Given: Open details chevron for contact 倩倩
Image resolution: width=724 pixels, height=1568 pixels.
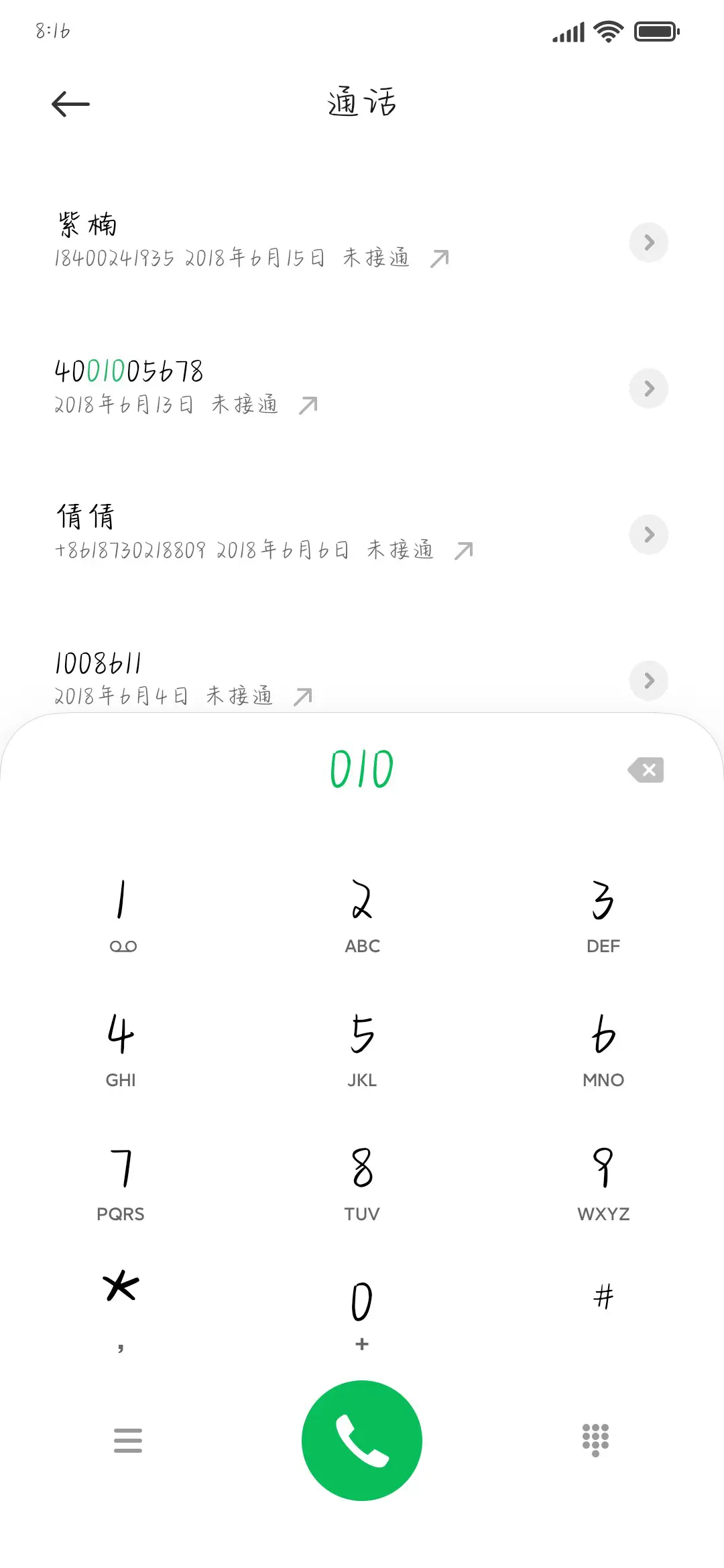Looking at the screenshot, I should click(648, 535).
